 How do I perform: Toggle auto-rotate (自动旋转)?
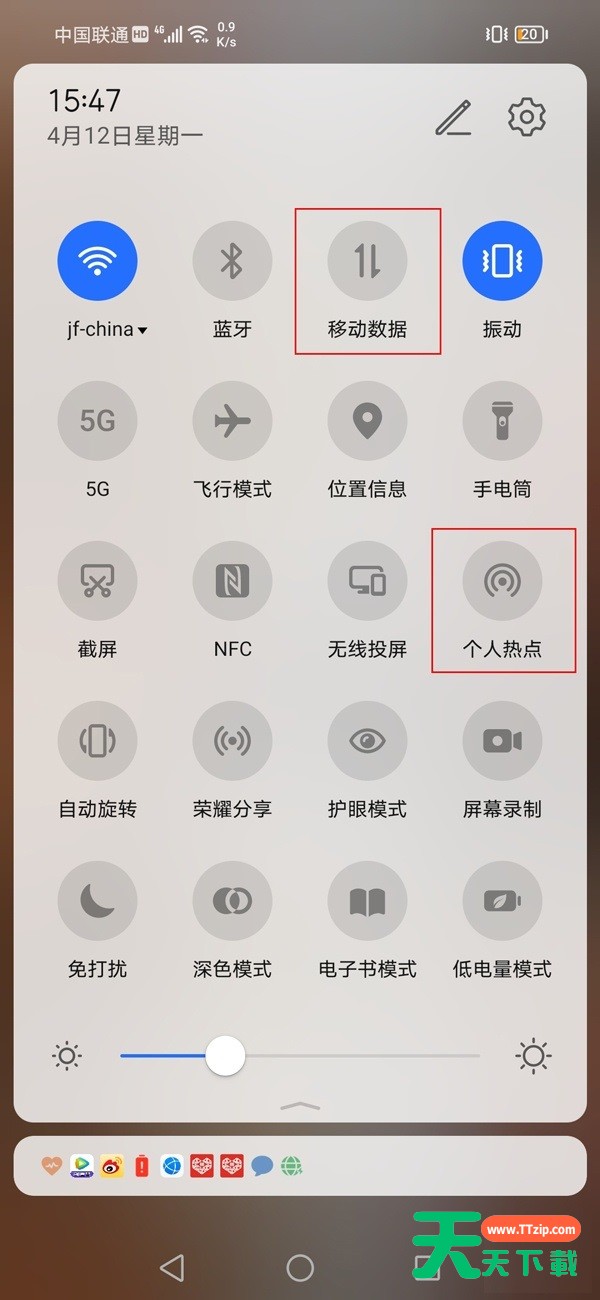point(98,741)
